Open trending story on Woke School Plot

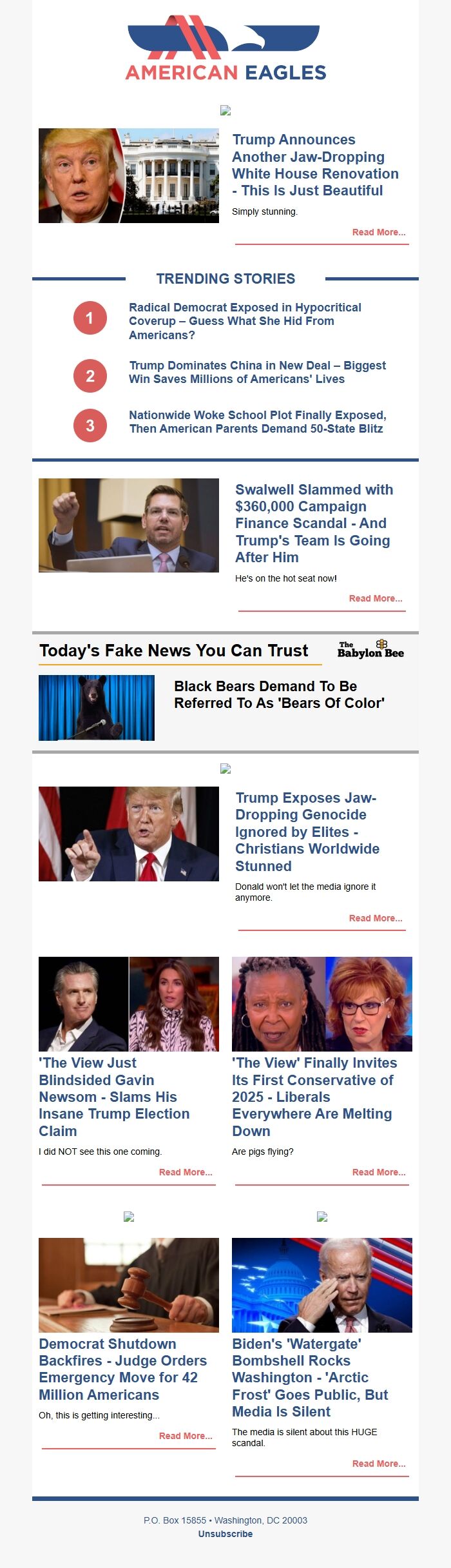click(x=257, y=422)
